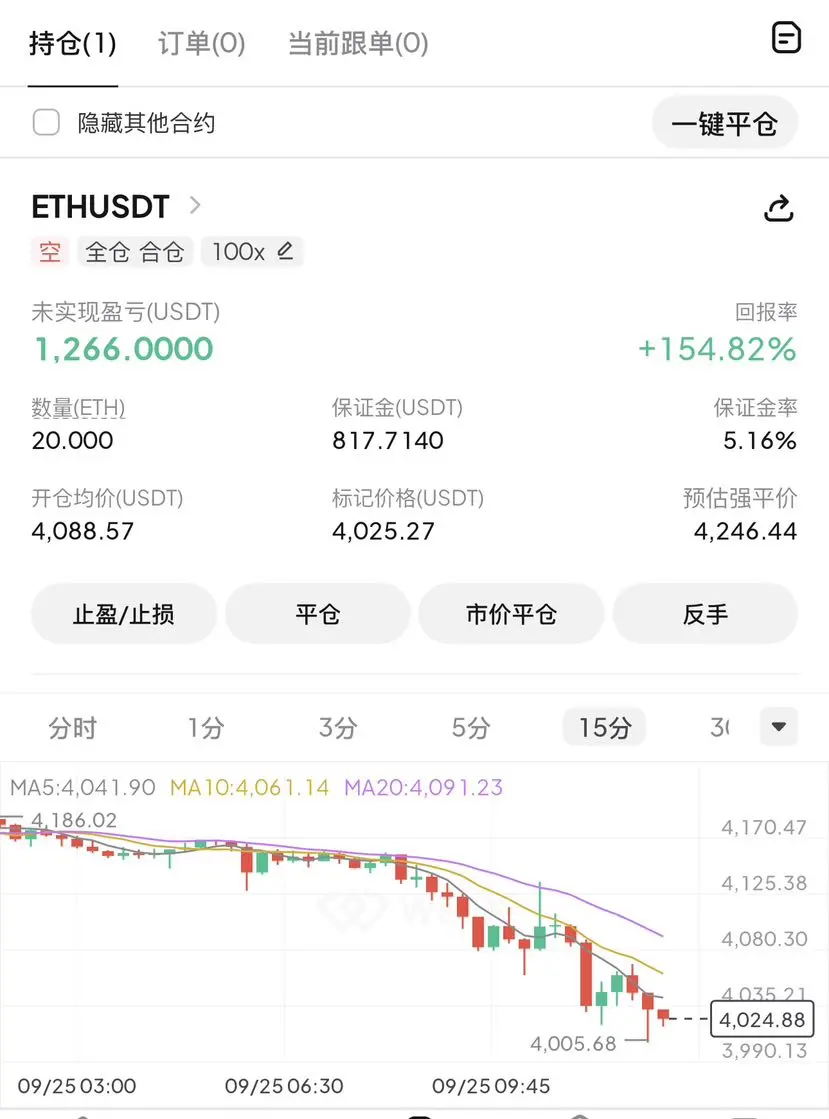This screenshot has height=1119, width=829.
Task: Tap the 平仓 button
Action: pyautogui.click(x=317, y=614)
